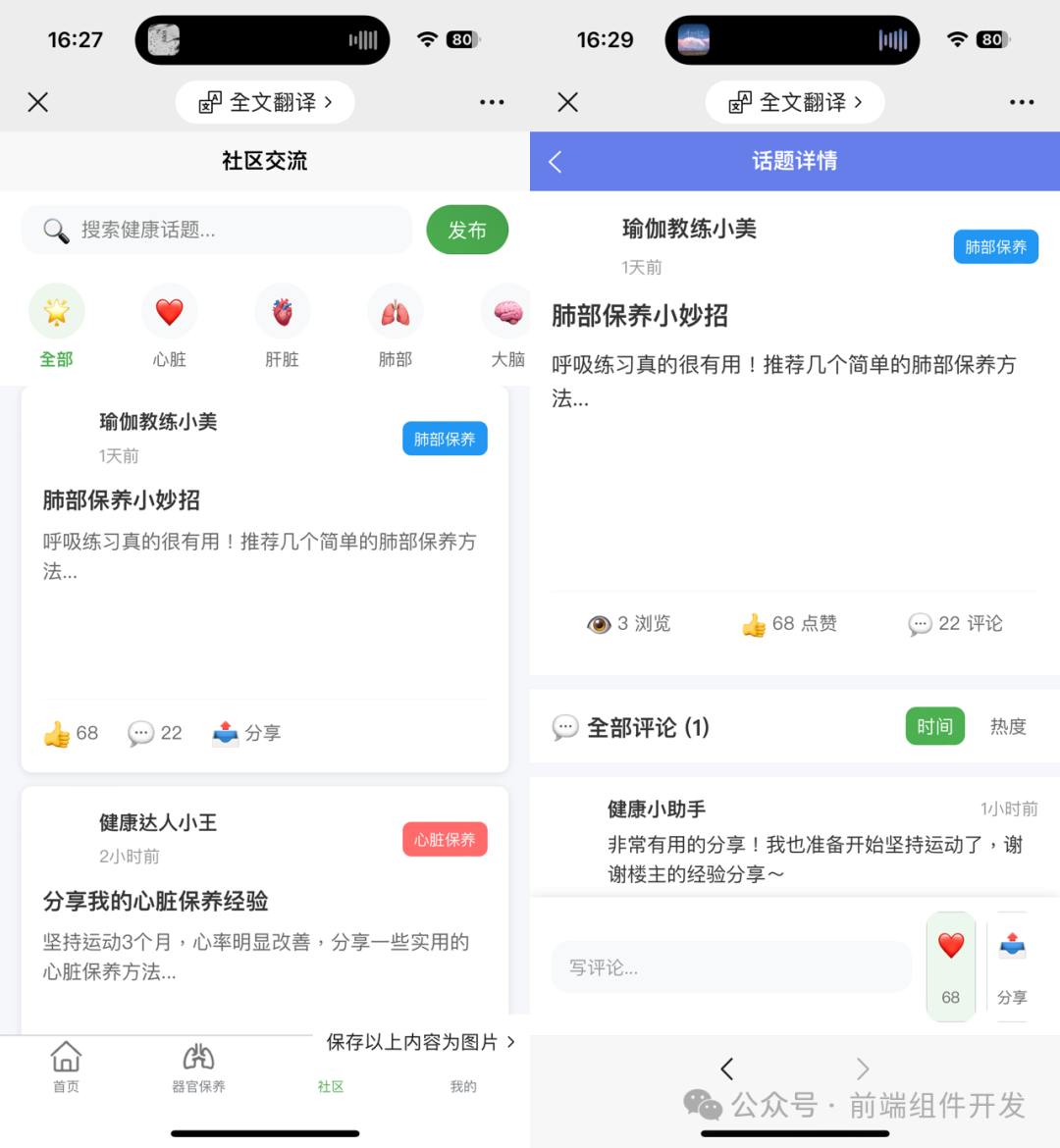Click the red heart like icon next to comment box
The width and height of the screenshot is (1060, 1148).
coord(949,945)
